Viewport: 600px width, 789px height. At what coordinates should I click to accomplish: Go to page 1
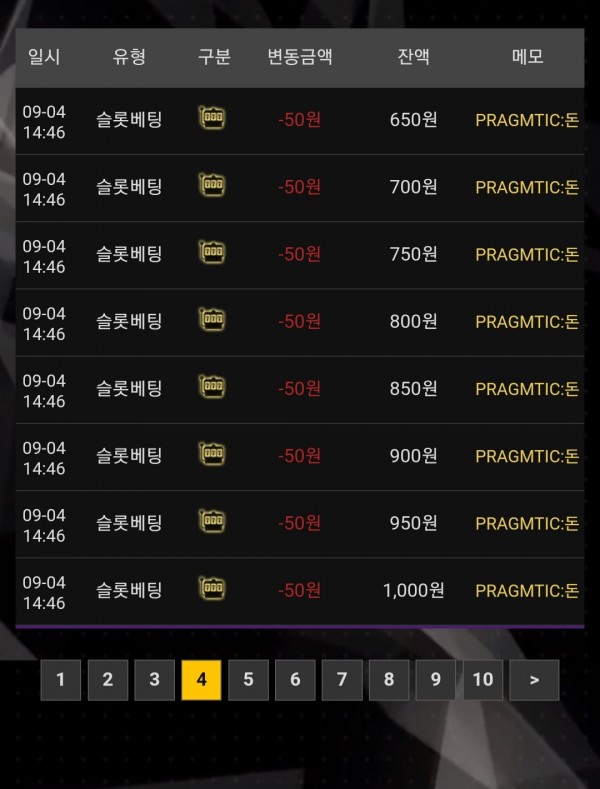pyautogui.click(x=61, y=680)
